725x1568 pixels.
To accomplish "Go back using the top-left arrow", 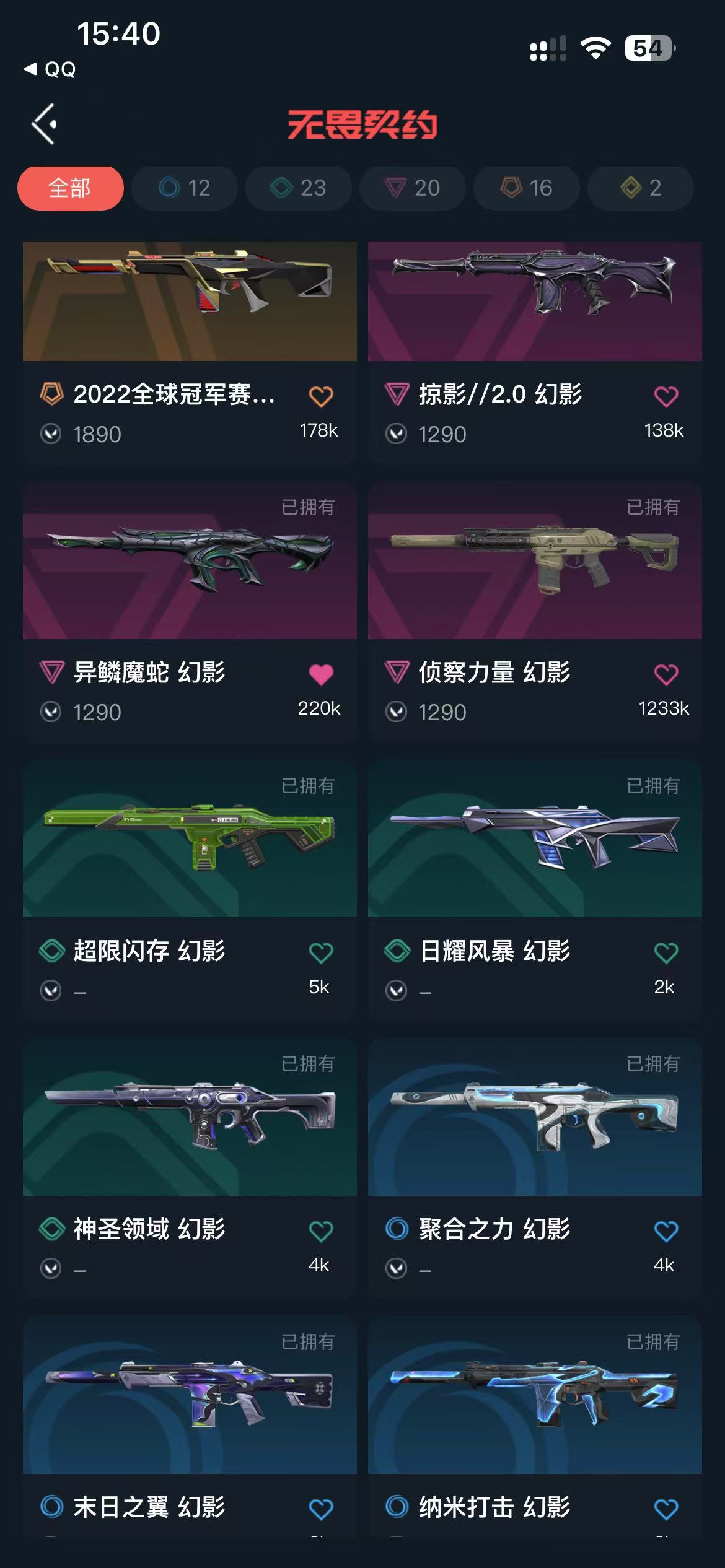I will click(x=44, y=124).
